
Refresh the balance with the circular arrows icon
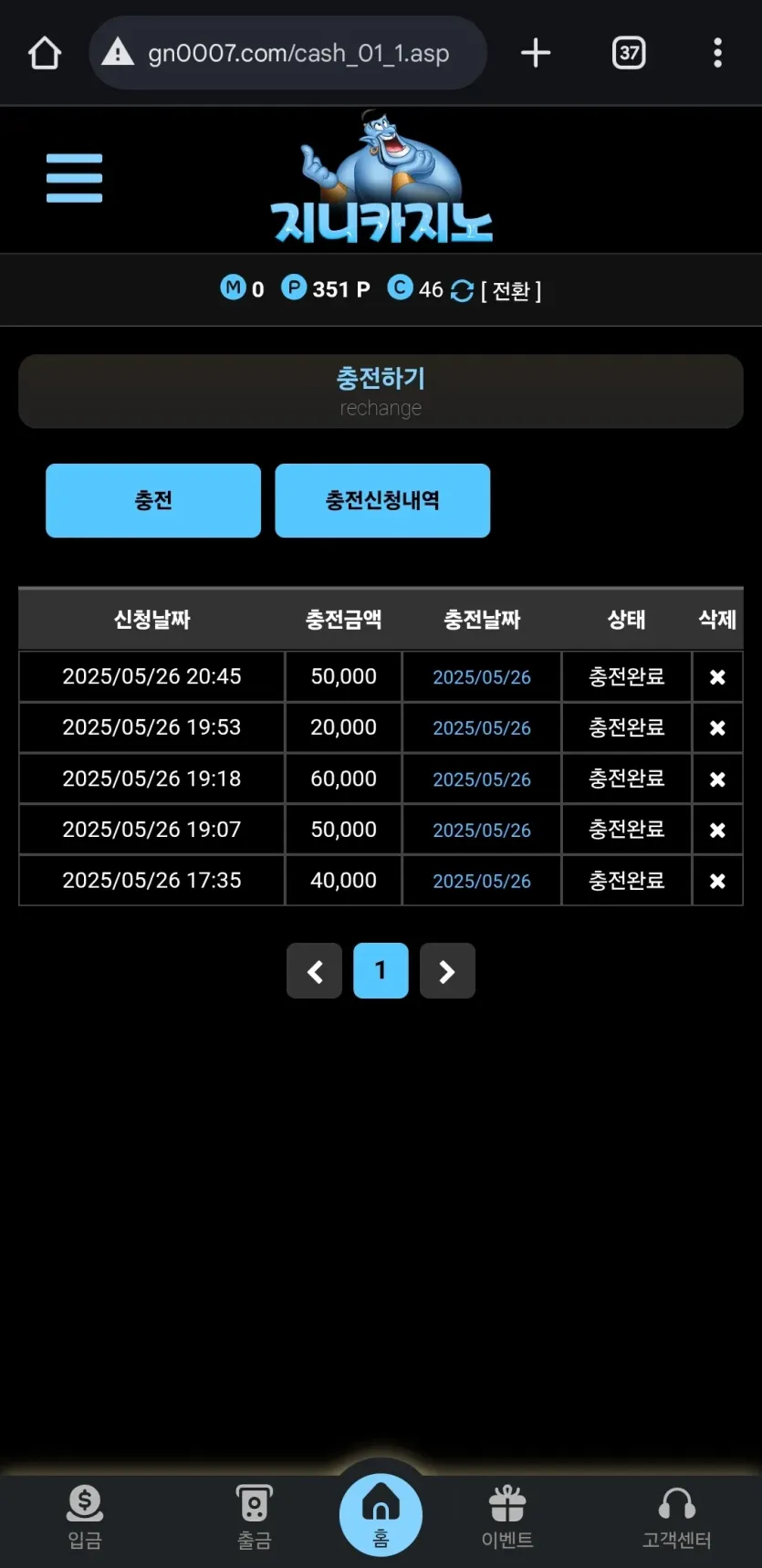click(462, 290)
